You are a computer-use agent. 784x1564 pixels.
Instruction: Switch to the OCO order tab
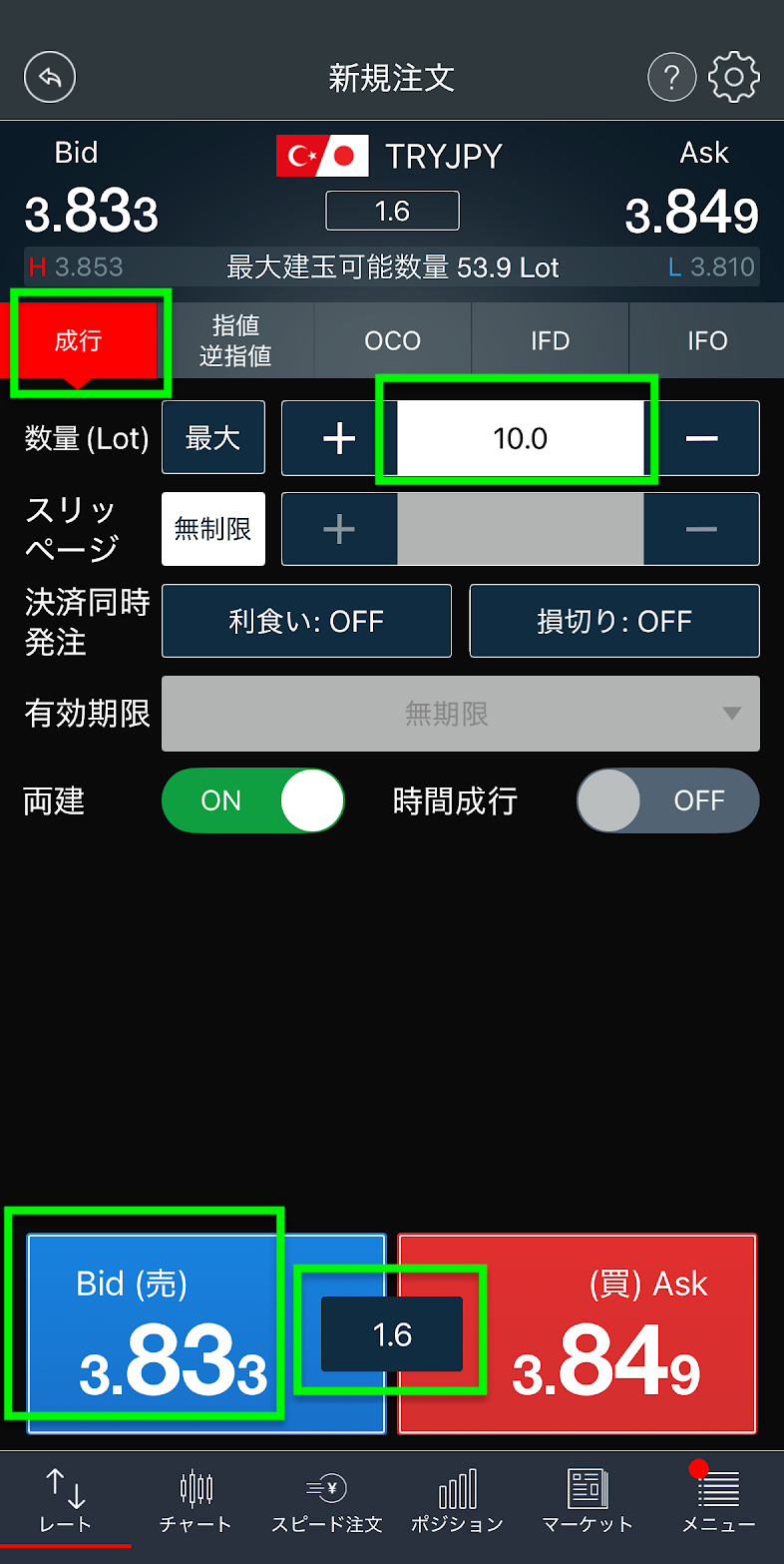(393, 340)
